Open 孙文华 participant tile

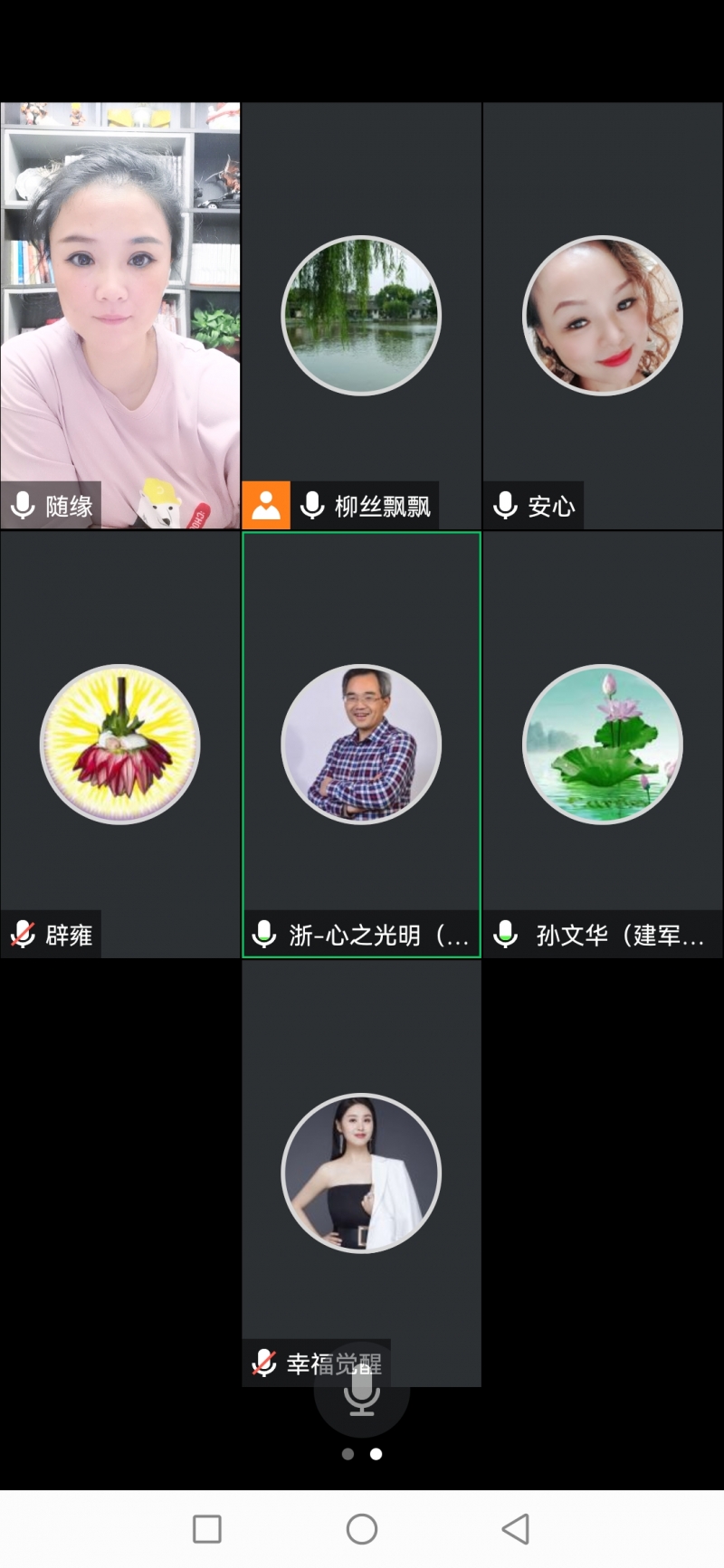click(603, 744)
